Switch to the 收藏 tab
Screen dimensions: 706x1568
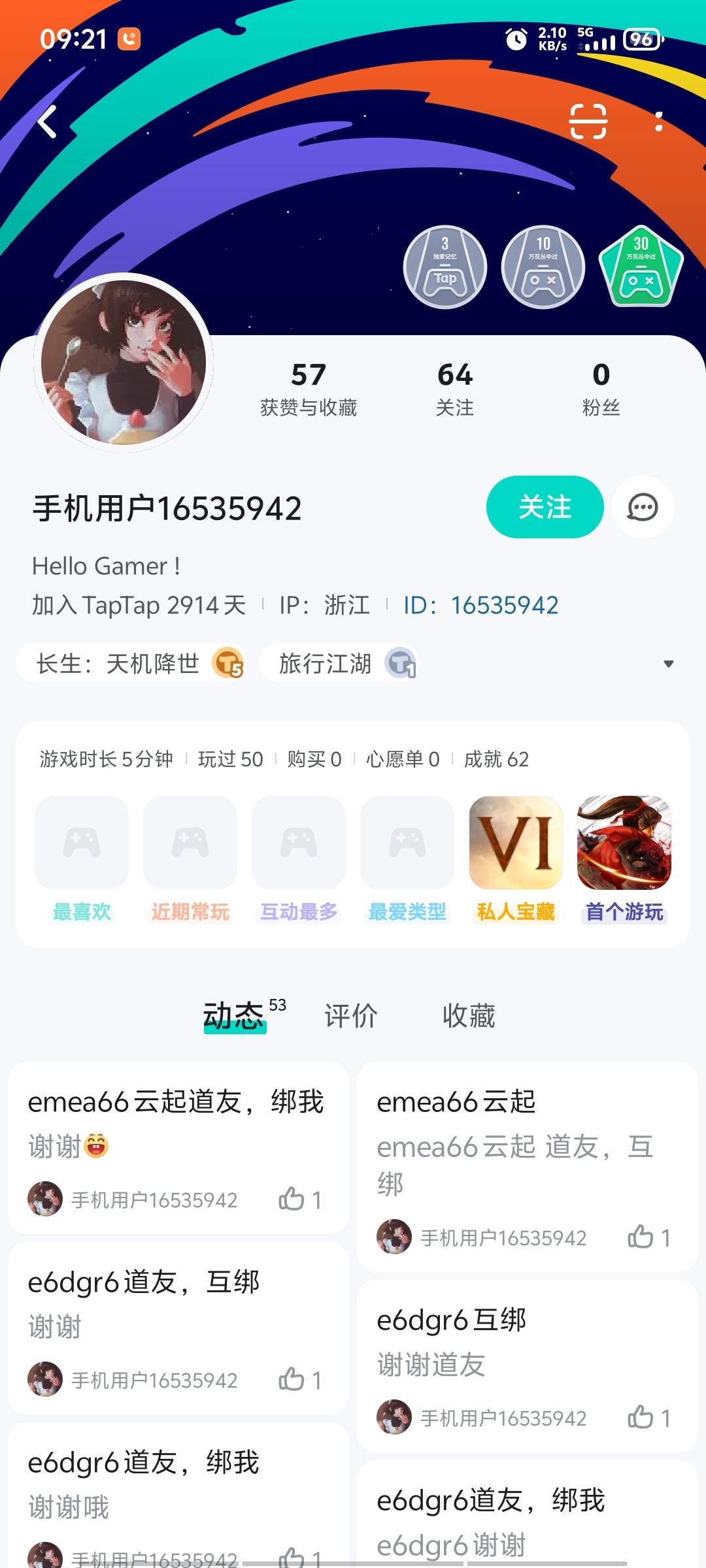tap(469, 1016)
